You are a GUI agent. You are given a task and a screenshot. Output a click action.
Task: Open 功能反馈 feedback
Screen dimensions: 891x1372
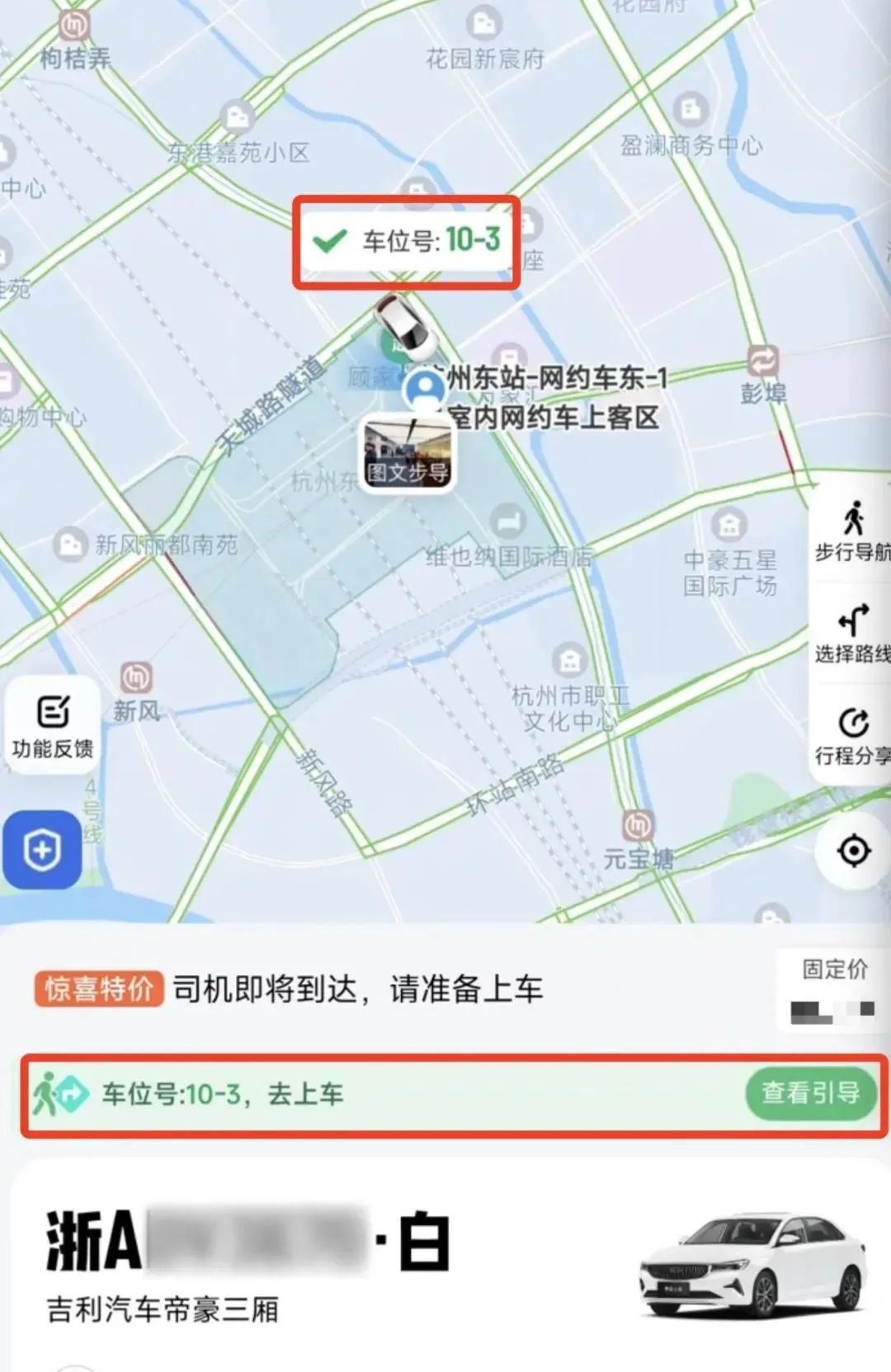[52, 726]
